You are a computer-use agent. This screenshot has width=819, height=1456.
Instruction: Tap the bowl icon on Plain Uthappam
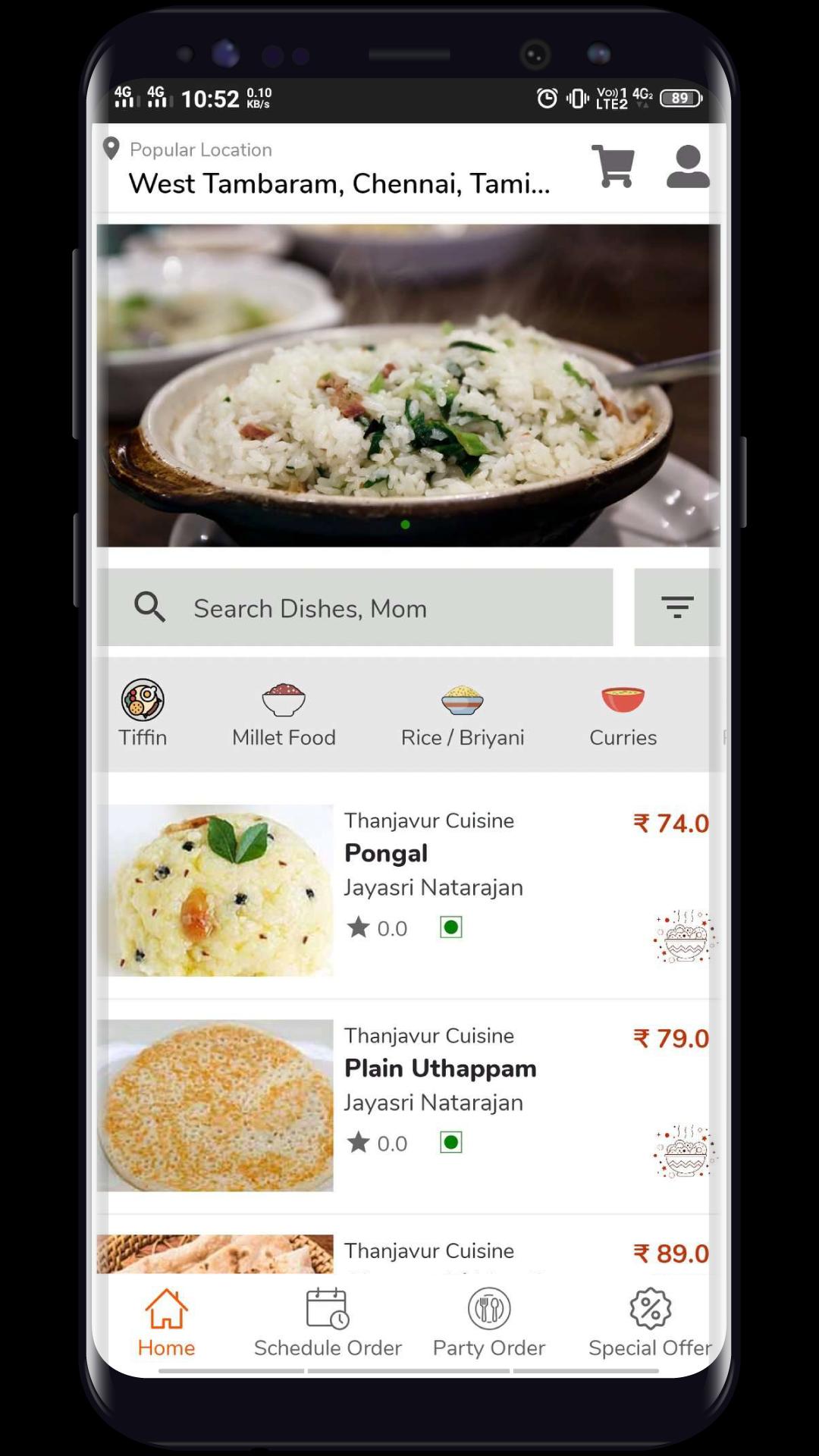pos(684,1152)
